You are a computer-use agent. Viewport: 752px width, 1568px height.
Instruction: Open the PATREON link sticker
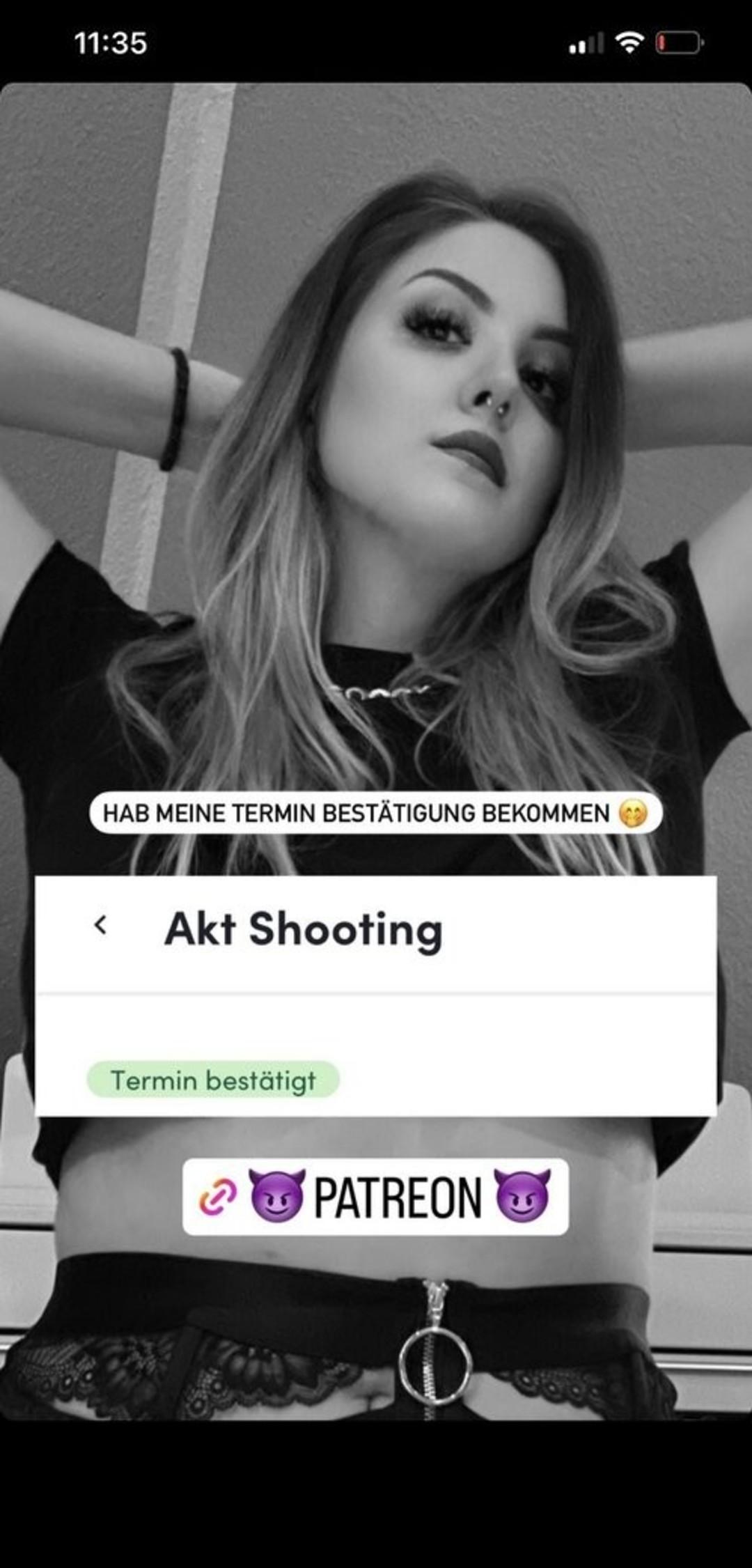coord(375,1197)
